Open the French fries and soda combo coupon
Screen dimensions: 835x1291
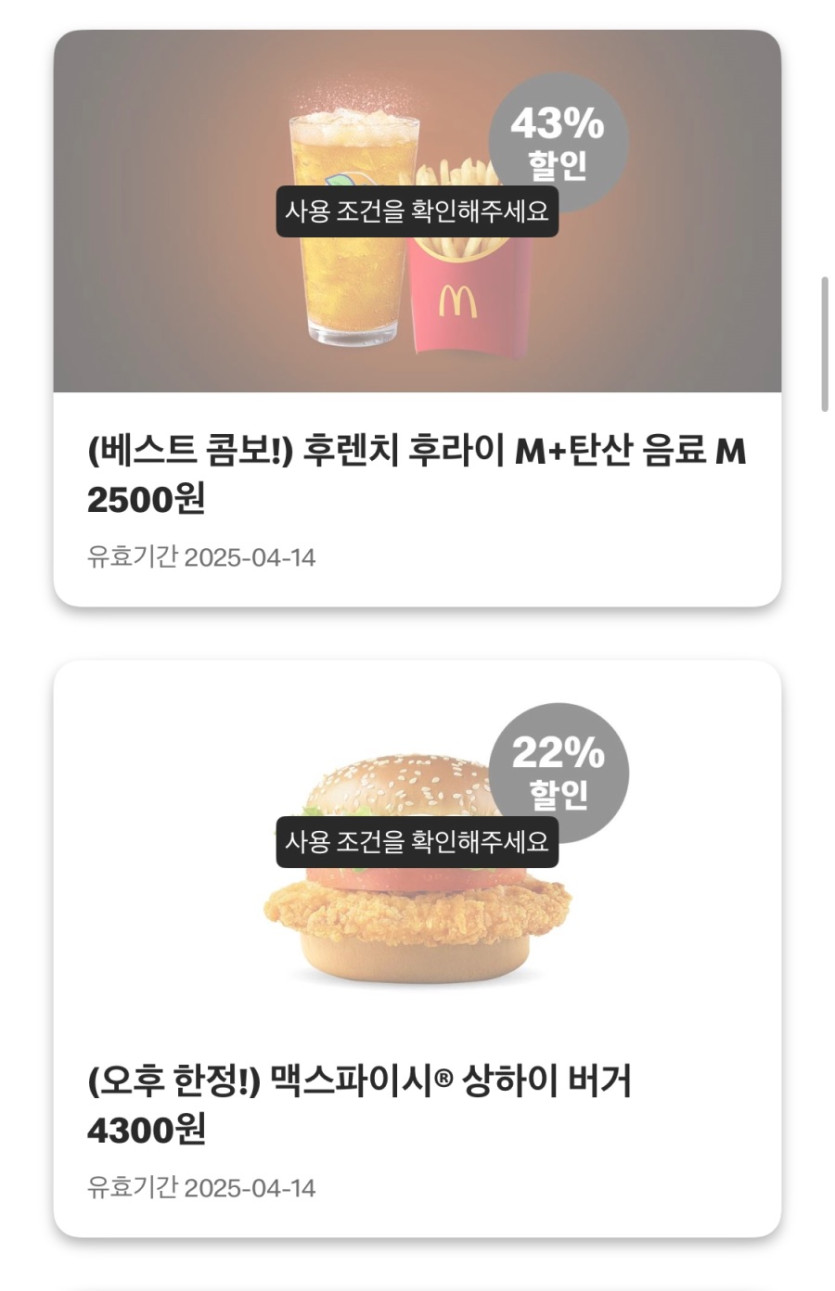[416, 470]
